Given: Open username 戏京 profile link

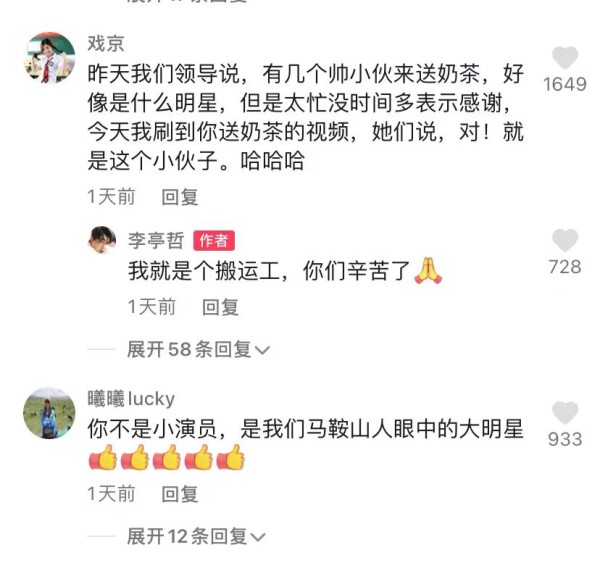Looking at the screenshot, I should [x=107, y=44].
